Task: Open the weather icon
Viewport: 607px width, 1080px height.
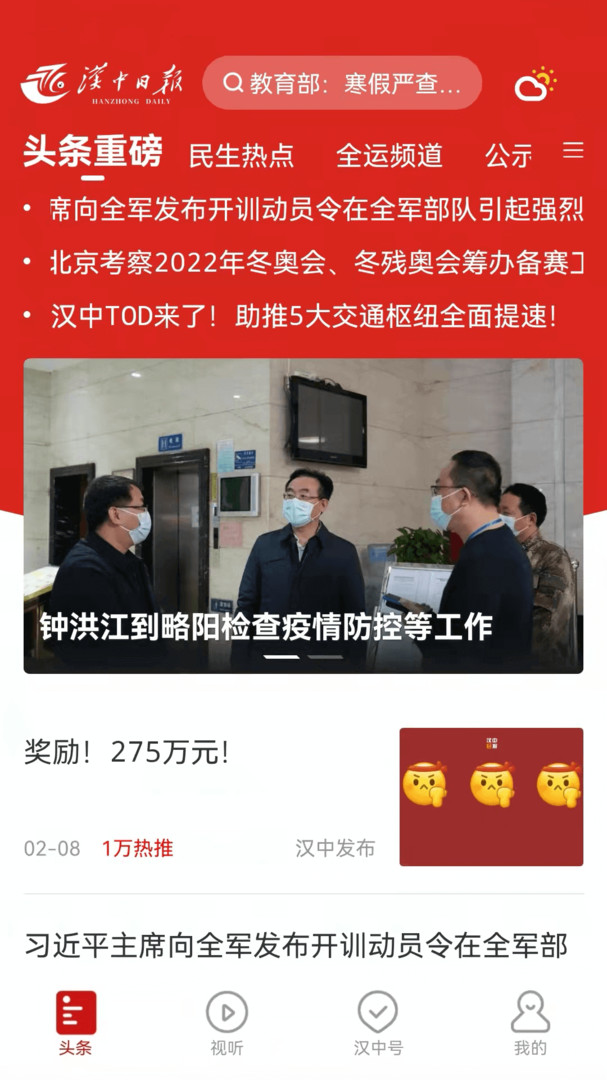Action: click(535, 84)
